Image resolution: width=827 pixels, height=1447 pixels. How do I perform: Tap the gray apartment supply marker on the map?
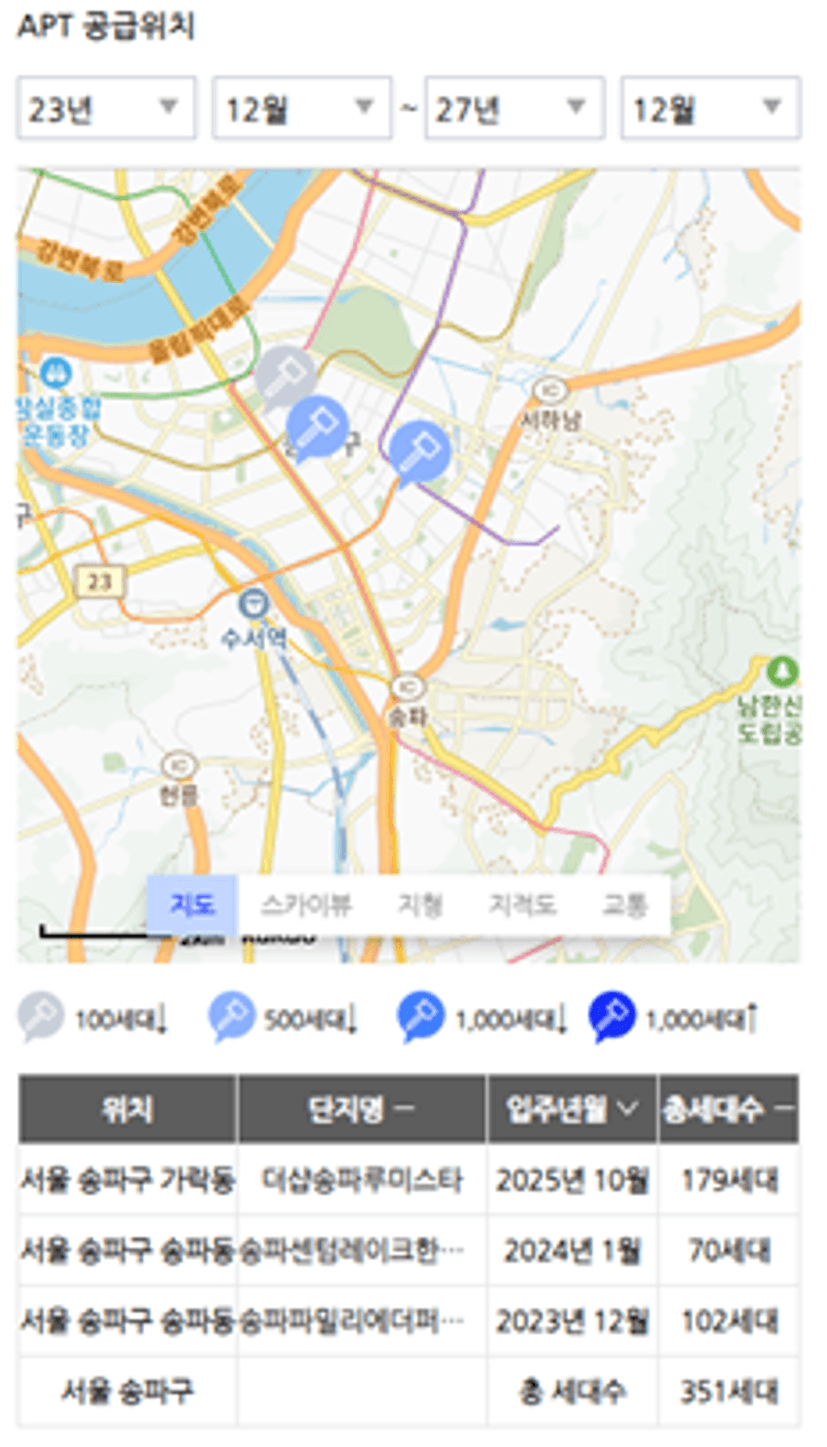[285, 379]
